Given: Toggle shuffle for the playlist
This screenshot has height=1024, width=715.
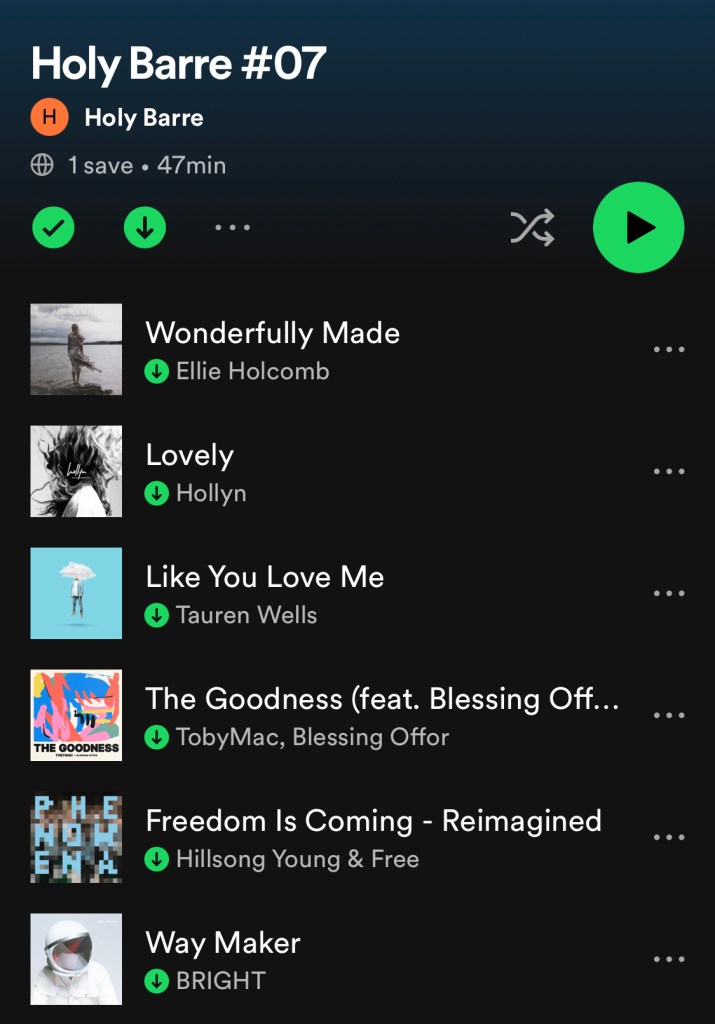Looking at the screenshot, I should tap(532, 229).
